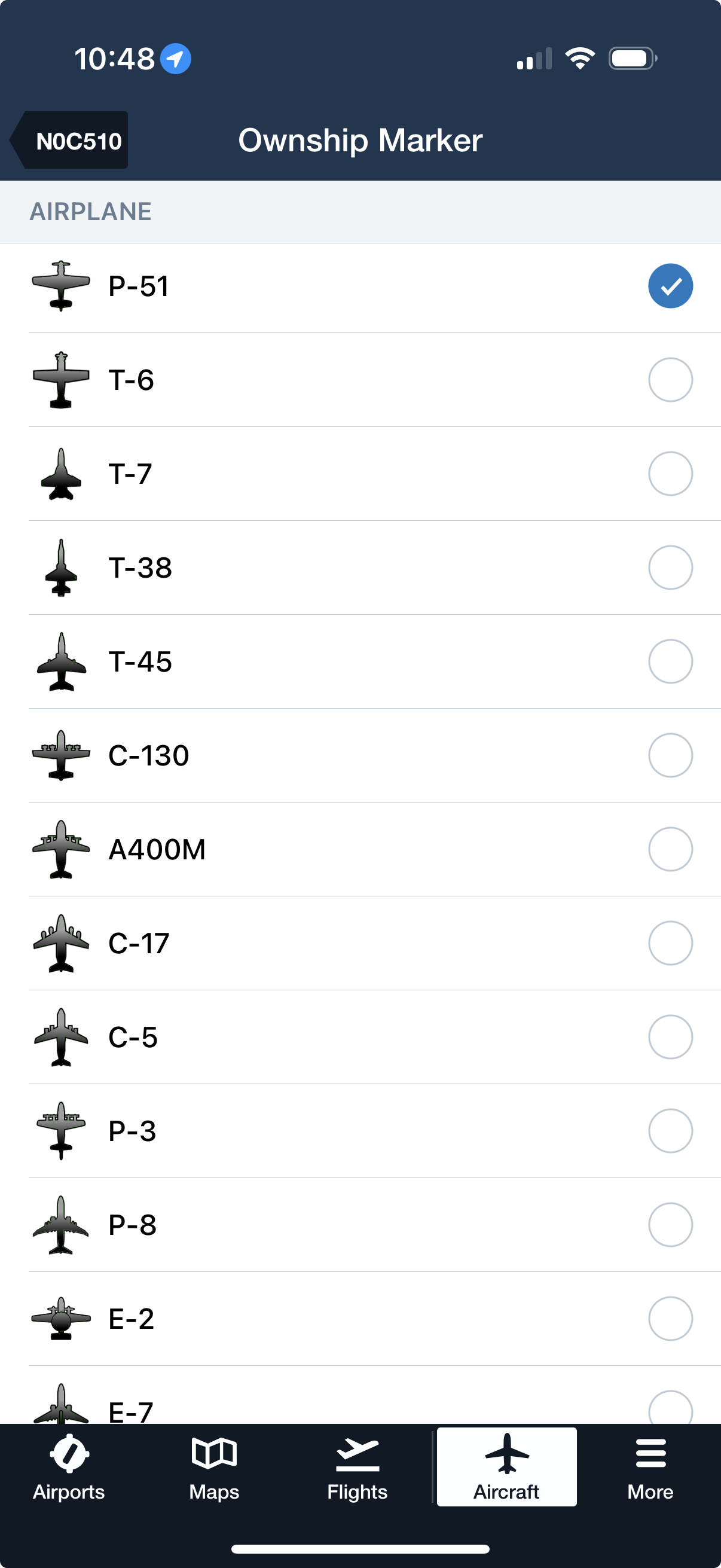This screenshot has width=721, height=1568.
Task: Choose T-6 as the ownship marker
Action: (x=360, y=380)
